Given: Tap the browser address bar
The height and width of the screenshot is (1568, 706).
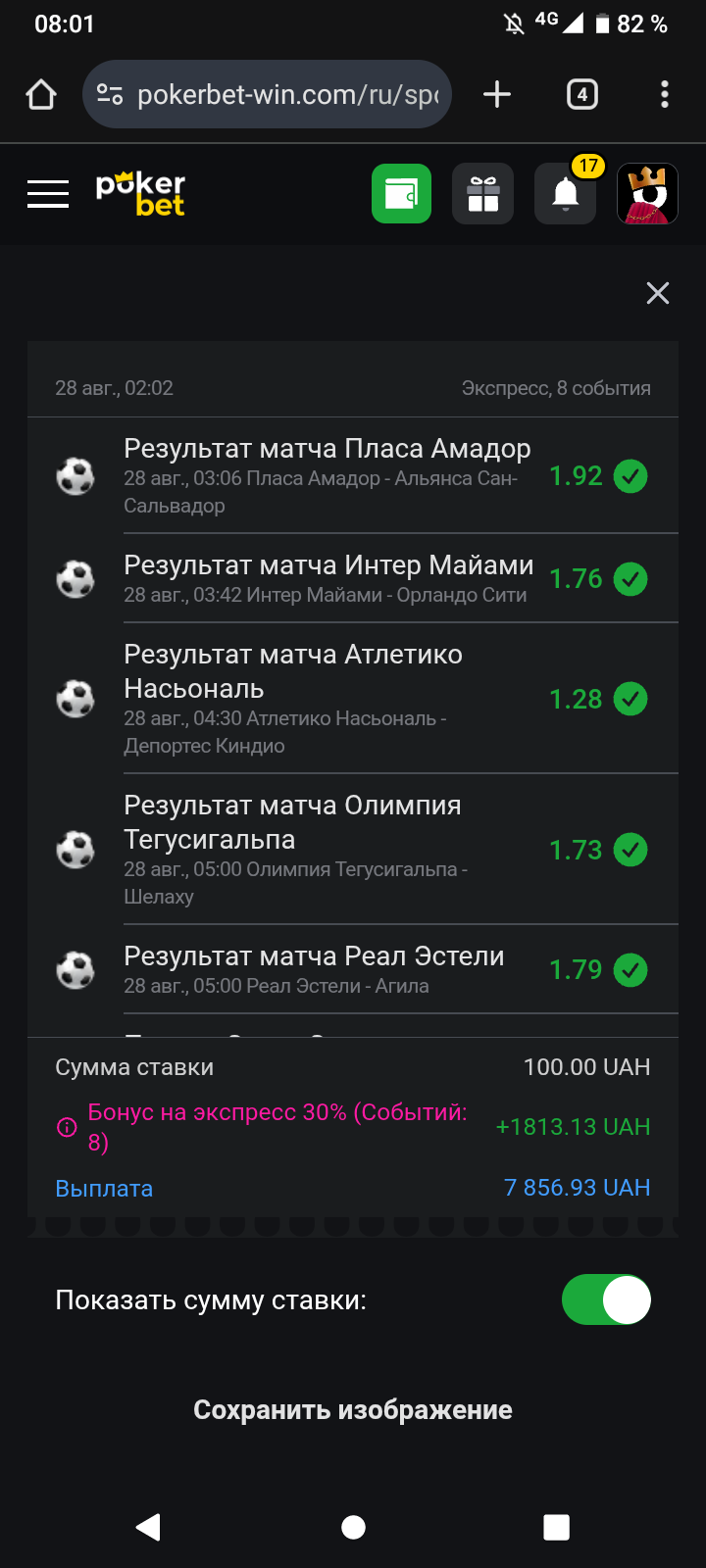Looking at the screenshot, I should point(267,94).
